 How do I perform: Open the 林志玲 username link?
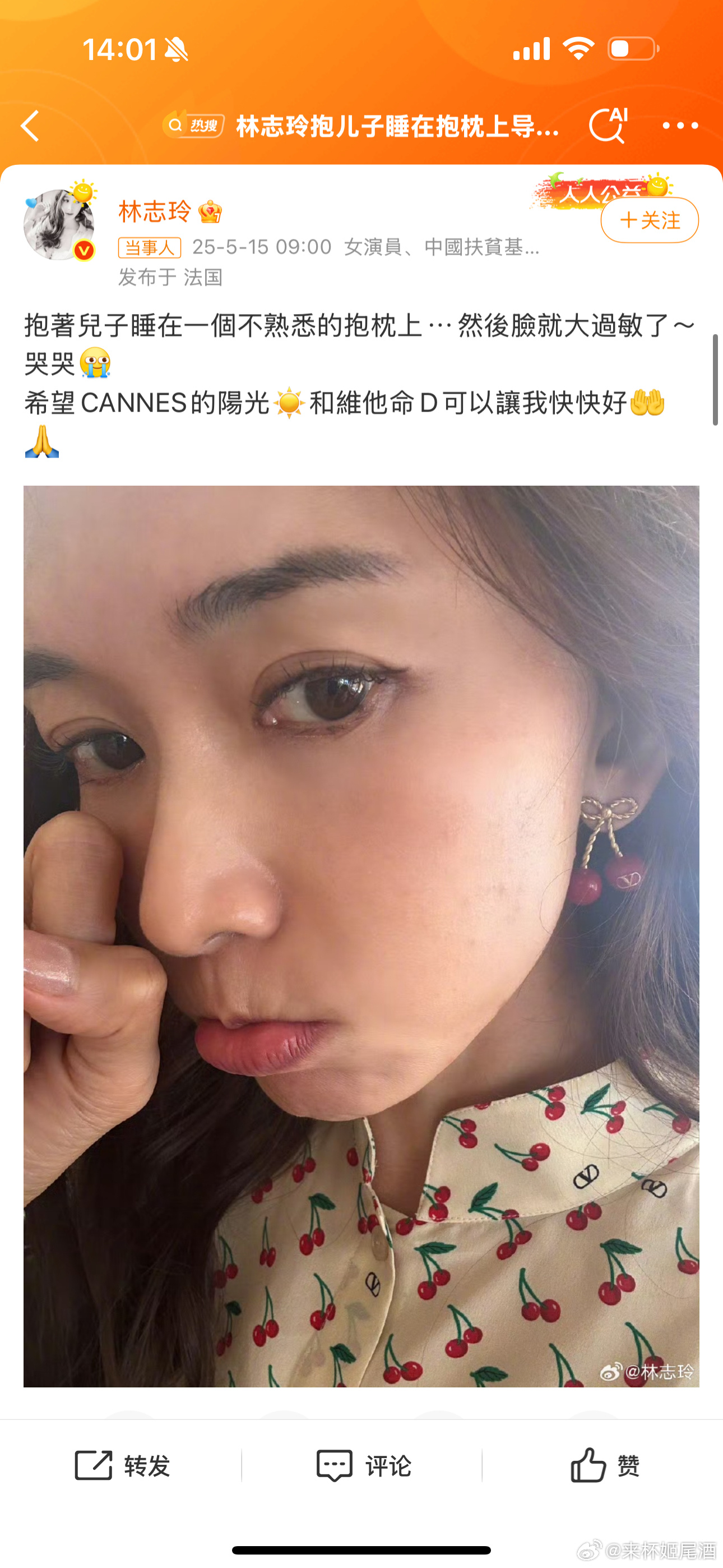coord(155,212)
